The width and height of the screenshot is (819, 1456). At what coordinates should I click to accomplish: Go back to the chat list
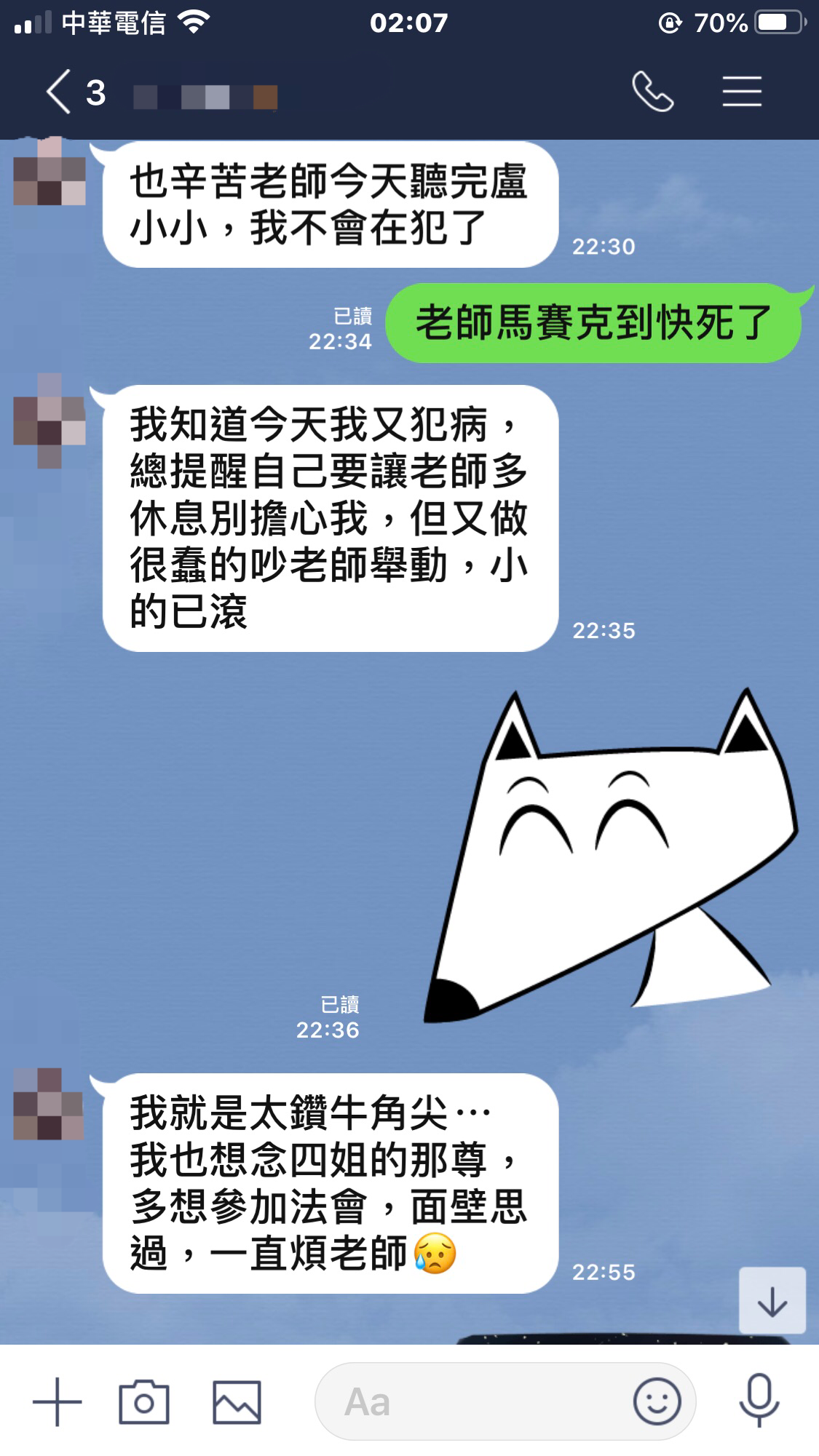point(60,92)
